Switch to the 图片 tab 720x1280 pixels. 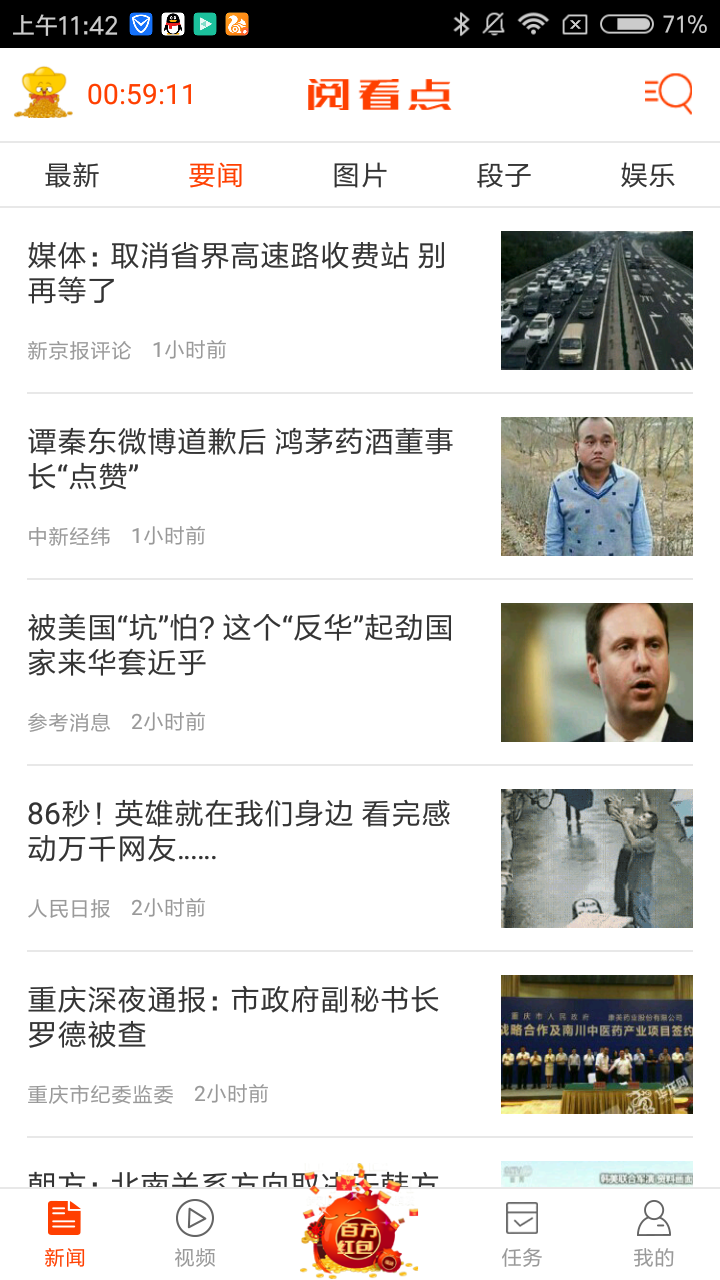360,176
